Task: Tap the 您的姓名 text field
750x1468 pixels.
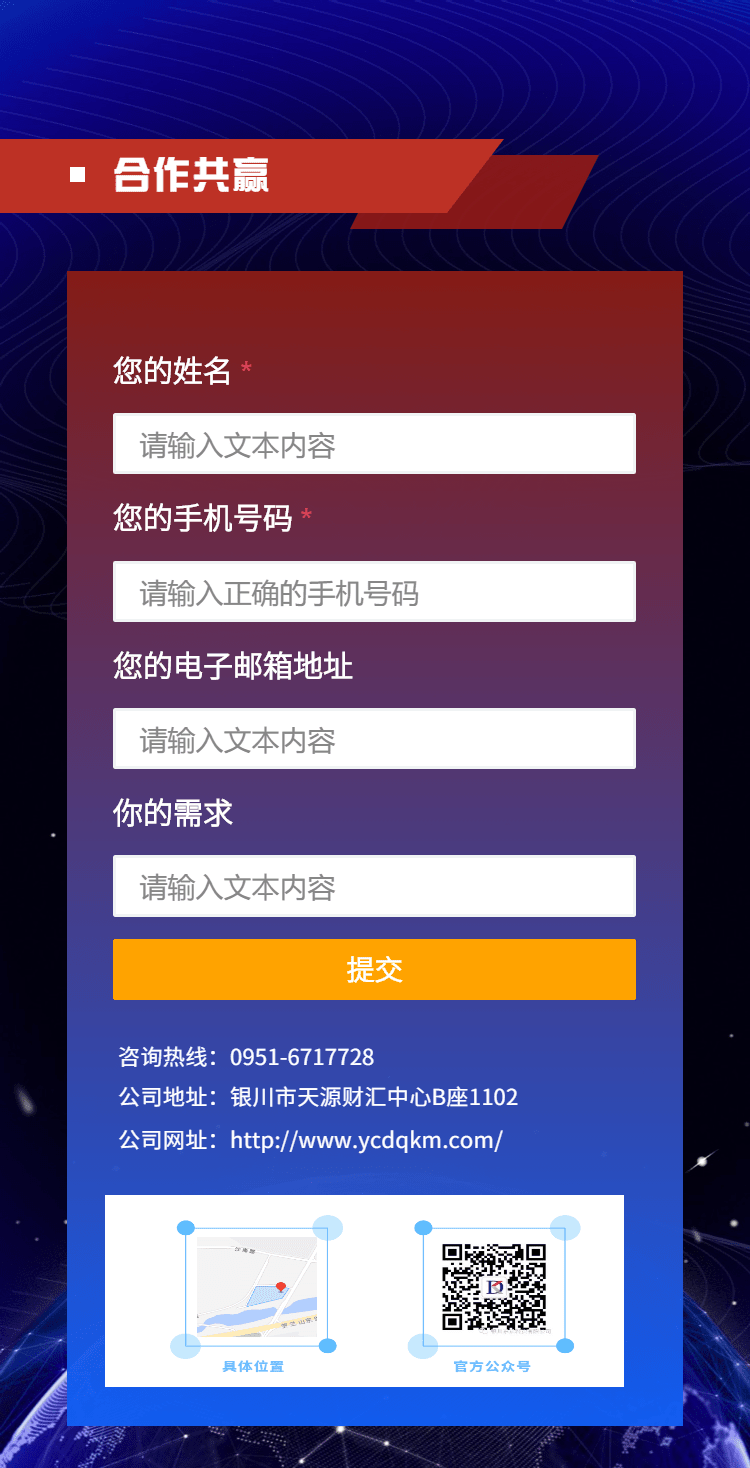Action: (x=374, y=444)
